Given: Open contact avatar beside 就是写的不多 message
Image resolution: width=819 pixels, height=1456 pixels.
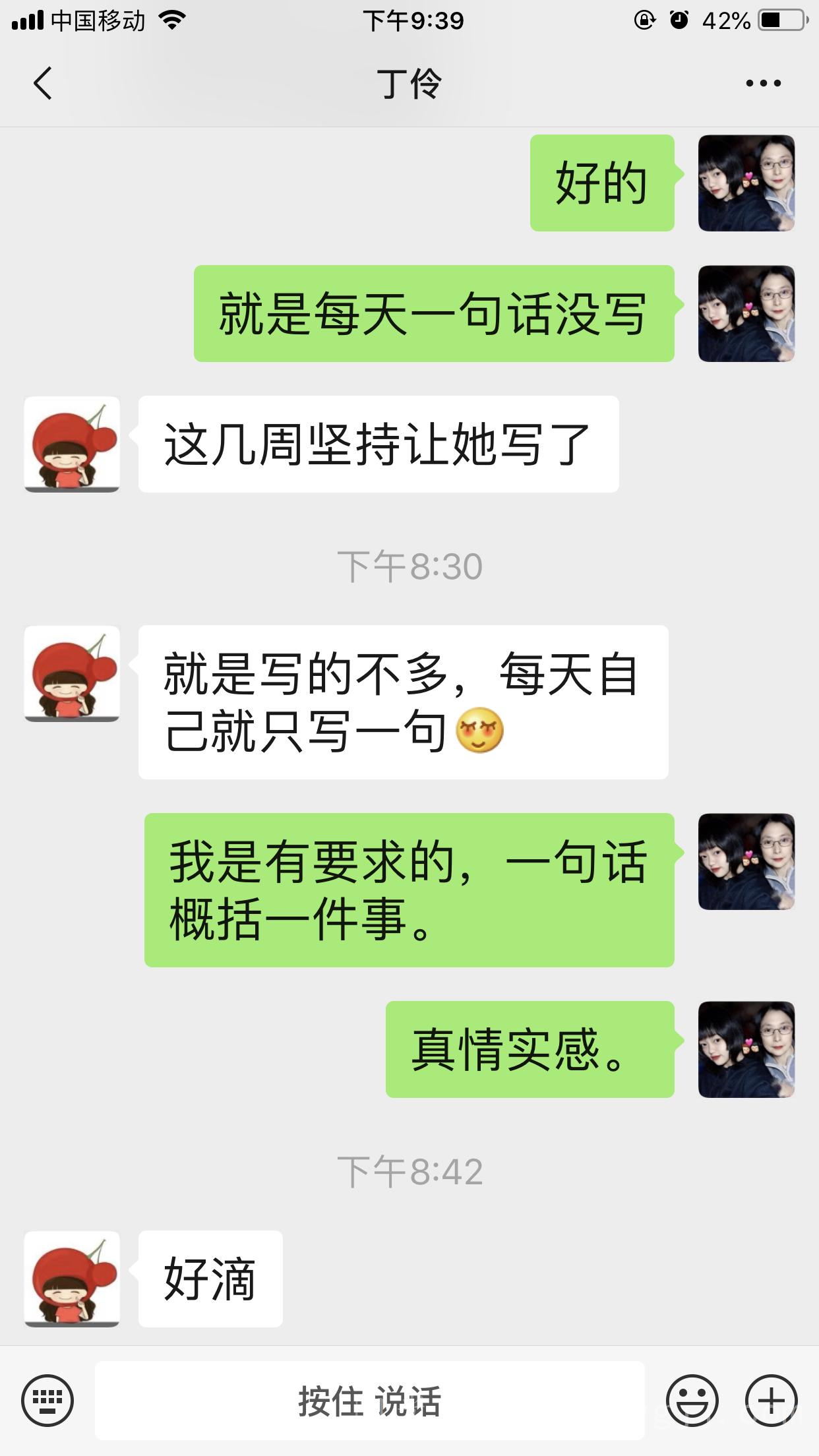Looking at the screenshot, I should click(72, 674).
